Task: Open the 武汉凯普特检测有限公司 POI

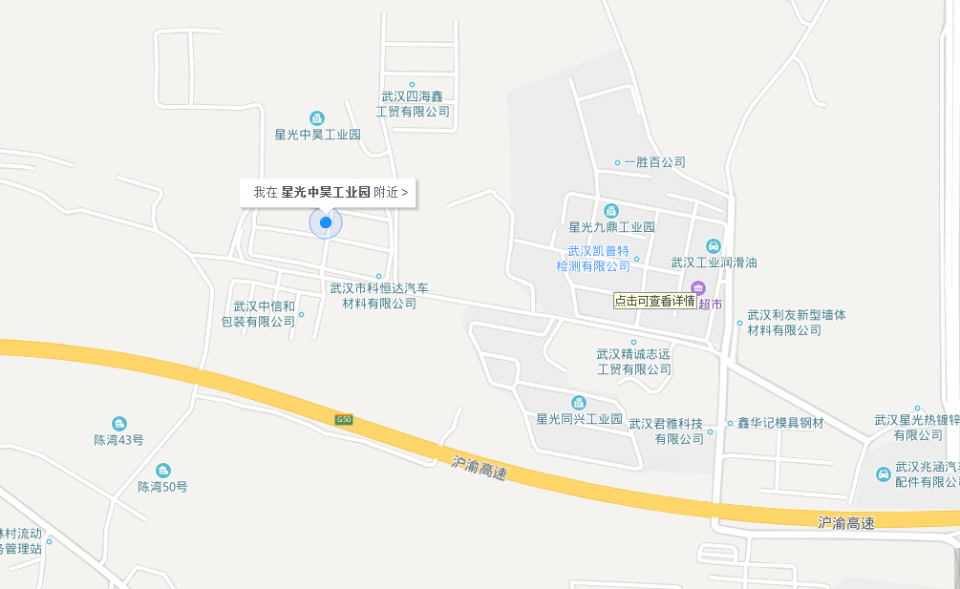Action: 636,259
